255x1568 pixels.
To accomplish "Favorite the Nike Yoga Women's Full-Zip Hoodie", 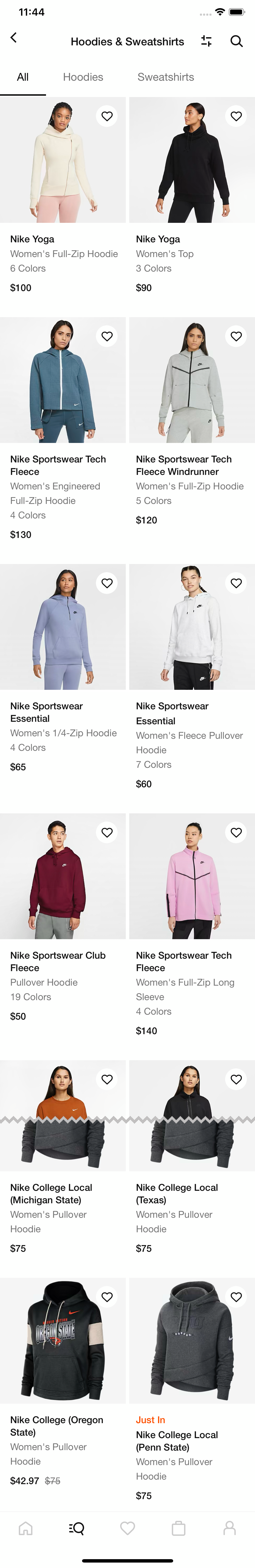I will click(107, 116).
